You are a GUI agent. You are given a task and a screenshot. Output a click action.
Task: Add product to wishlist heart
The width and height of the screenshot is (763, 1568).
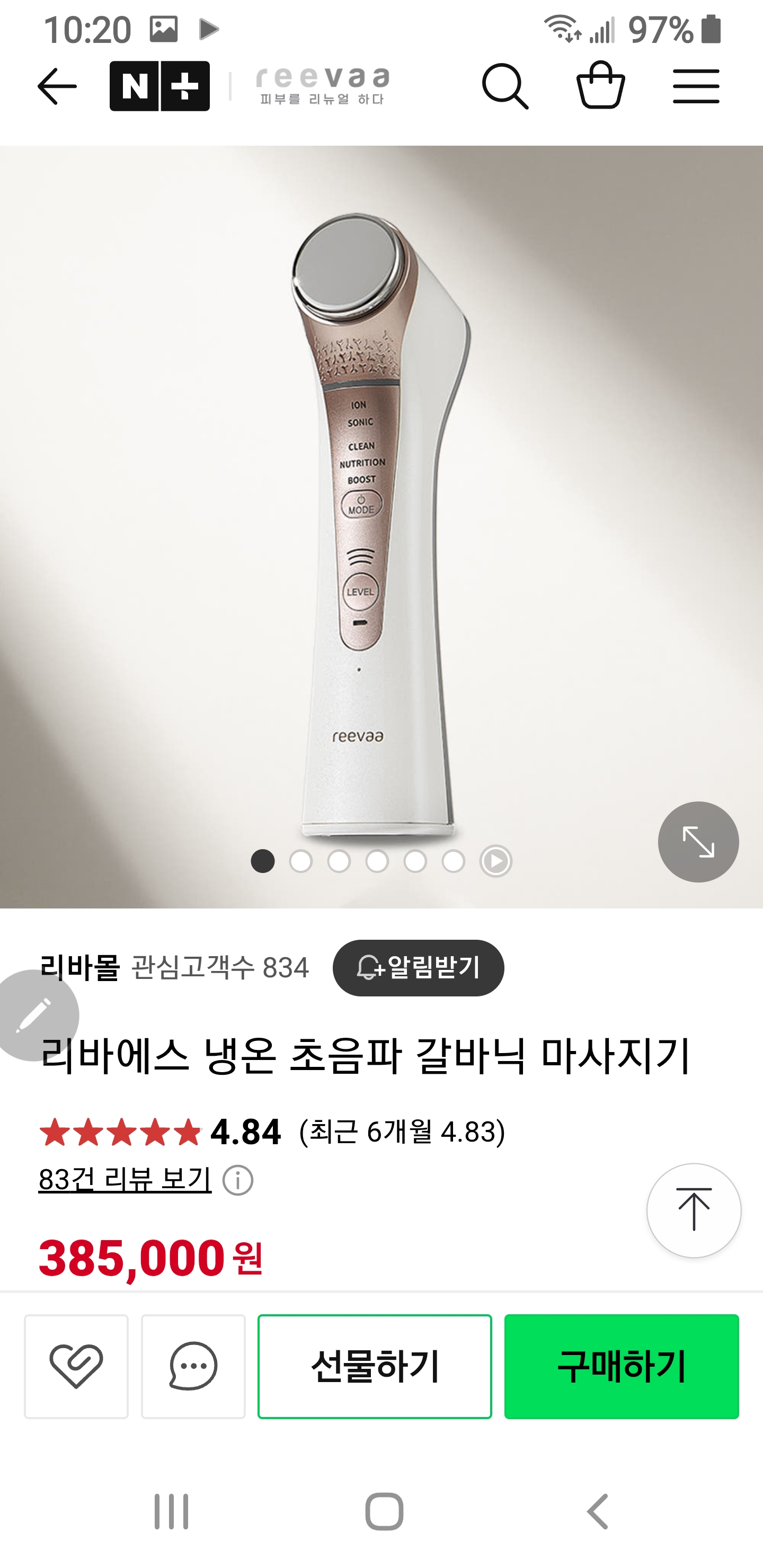pyautogui.click(x=76, y=1367)
